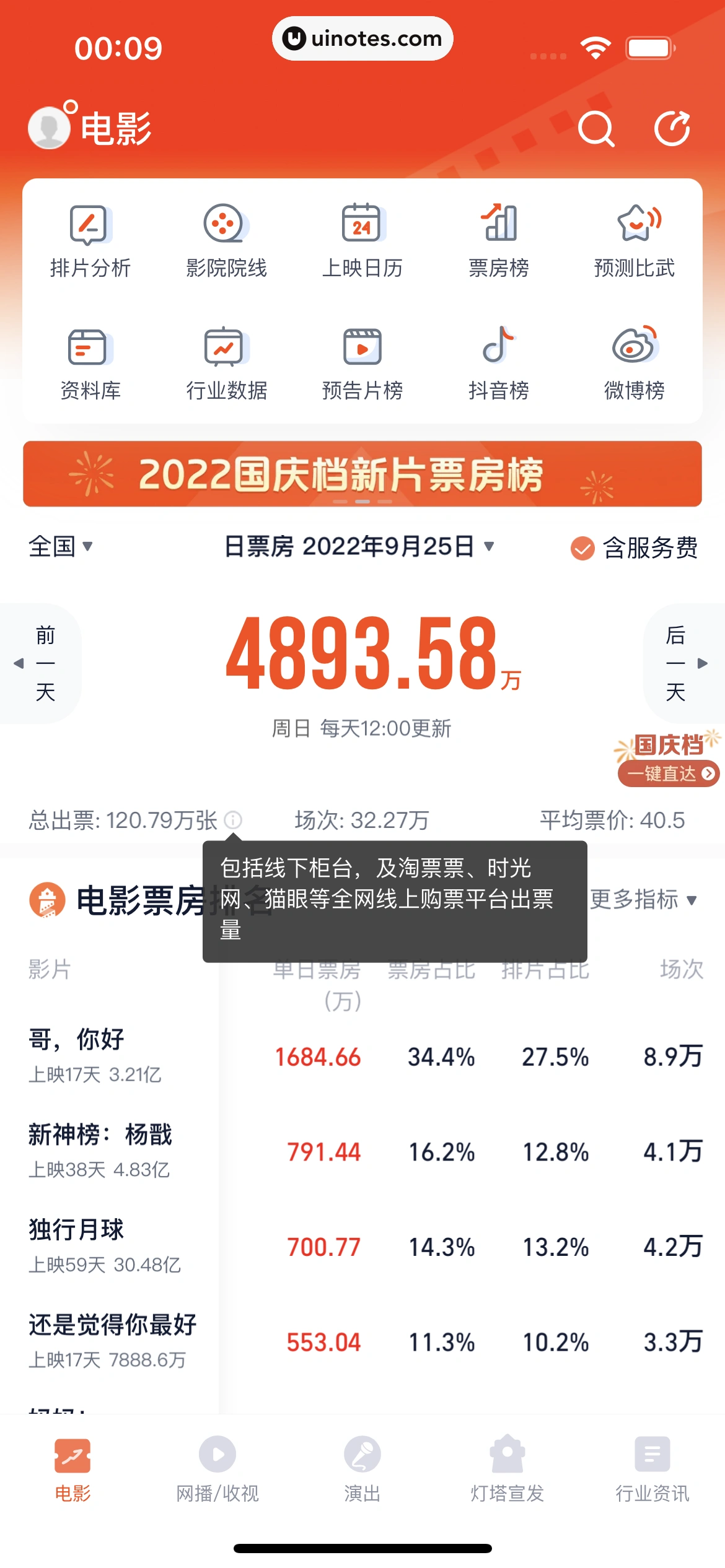
Task: Open the 日票房 date picker
Action: tap(359, 547)
